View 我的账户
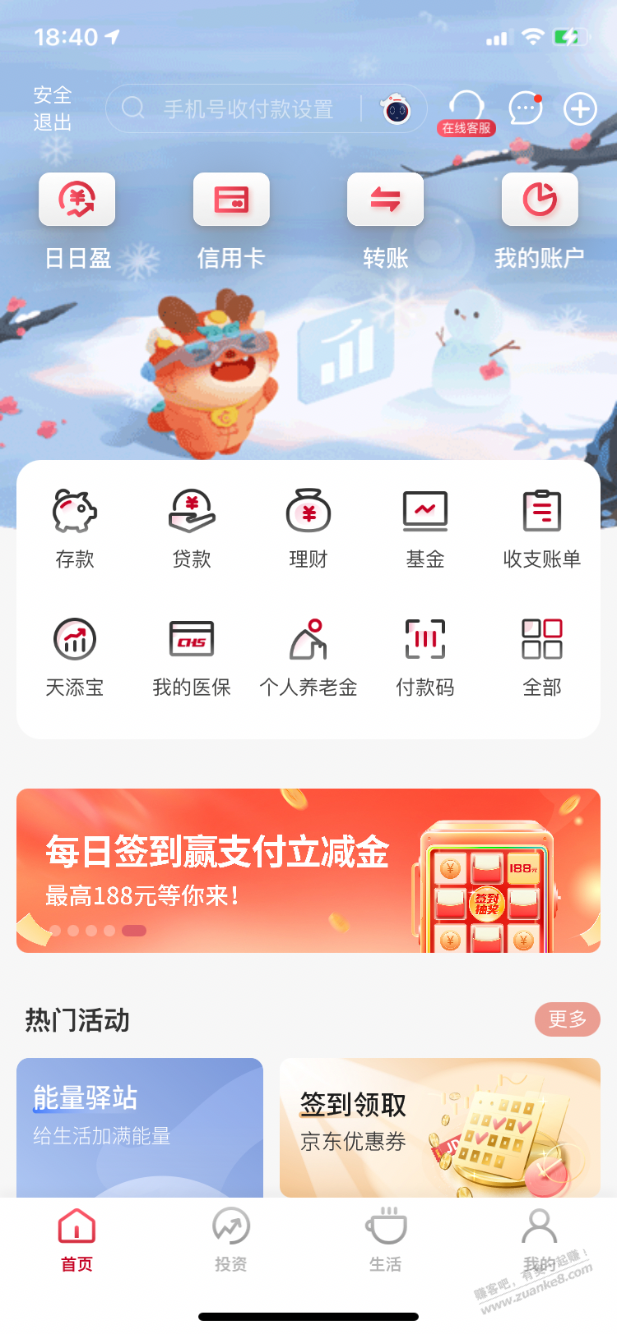Viewport: 617px width, 1334px height. tap(539, 221)
